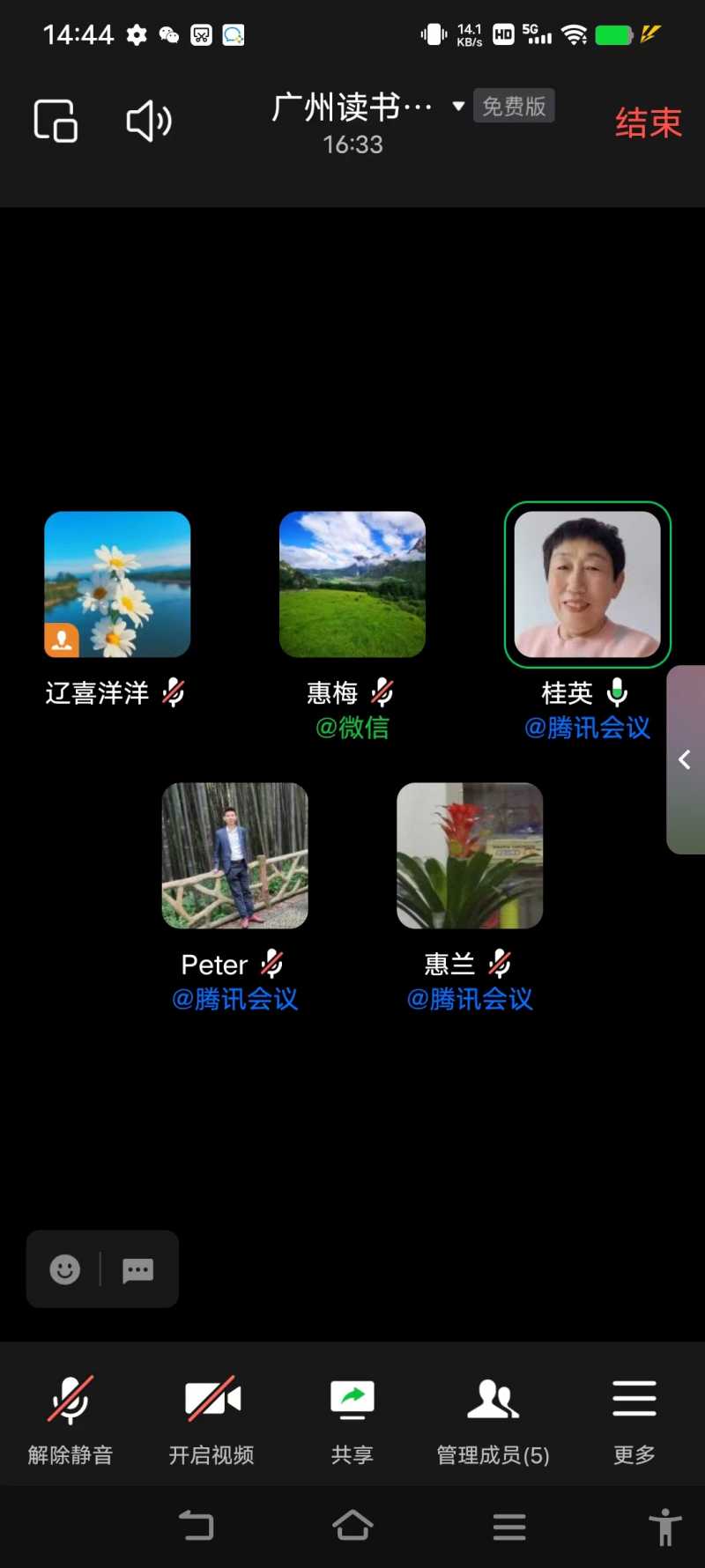The height and width of the screenshot is (1568, 705).
Task: Return to the home screen
Action: 352,1526
